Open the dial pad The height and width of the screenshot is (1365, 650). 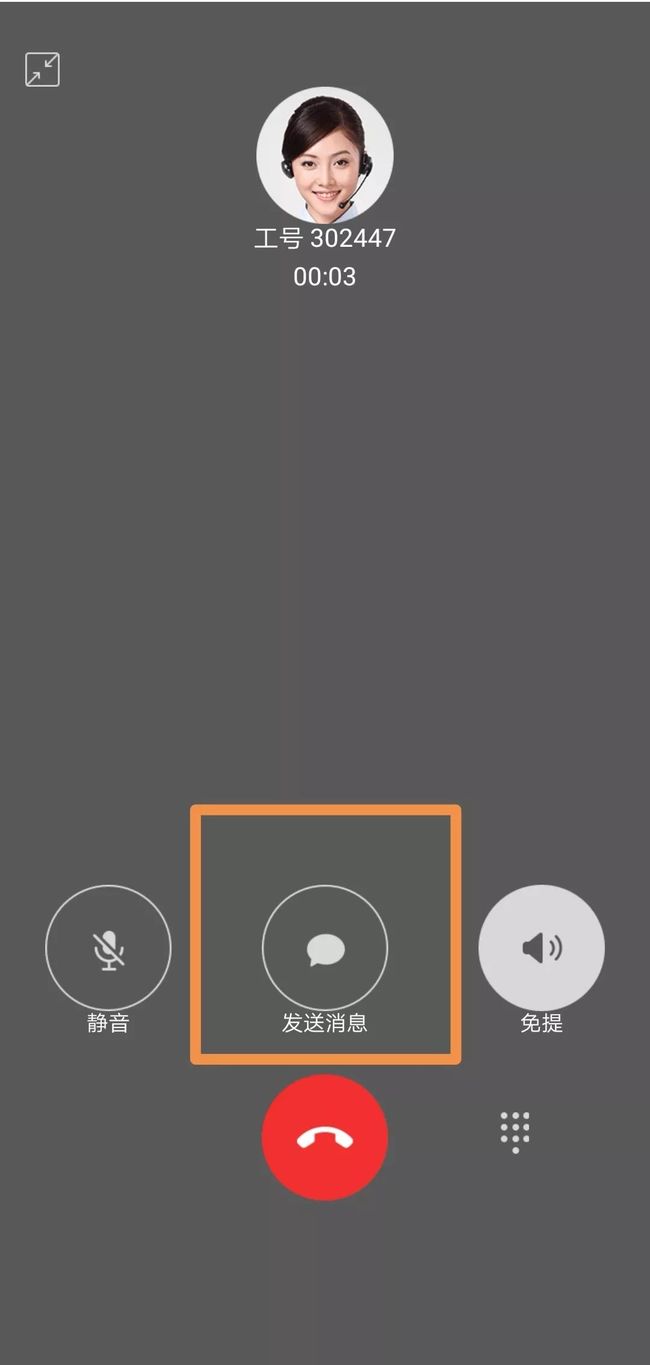tap(515, 1132)
